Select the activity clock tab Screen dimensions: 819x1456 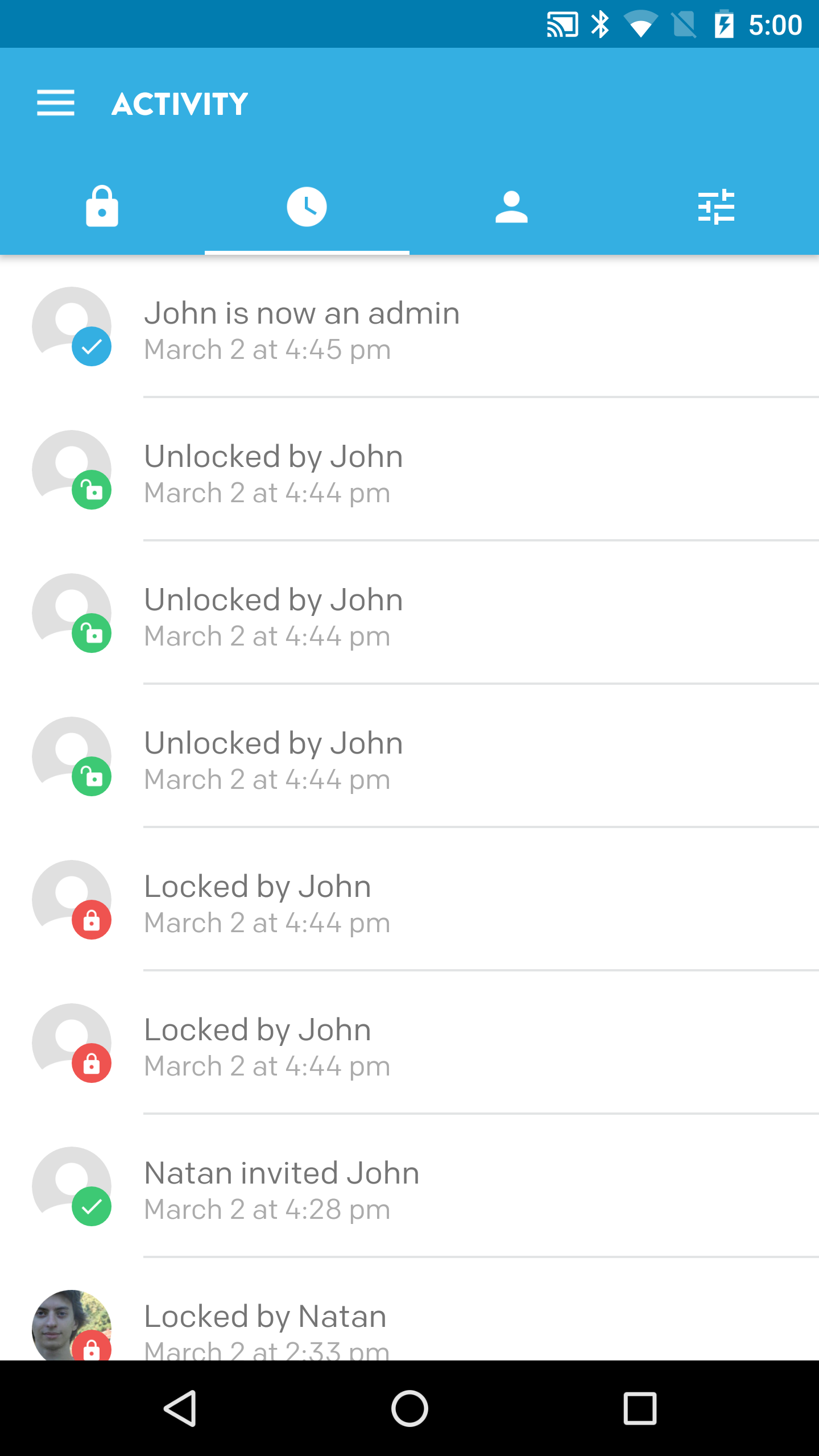(x=307, y=206)
